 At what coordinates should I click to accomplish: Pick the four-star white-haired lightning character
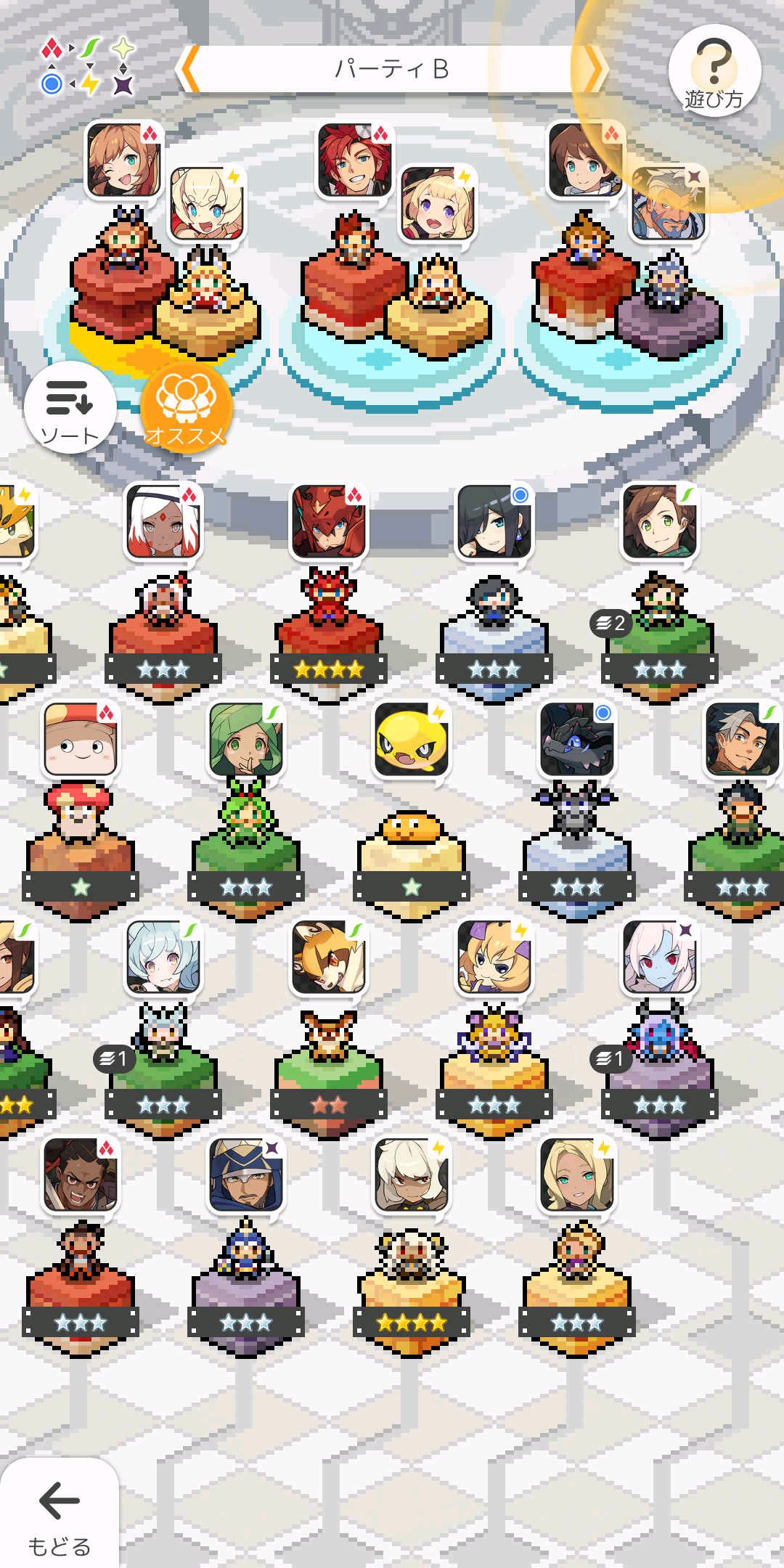pyautogui.click(x=411, y=1249)
